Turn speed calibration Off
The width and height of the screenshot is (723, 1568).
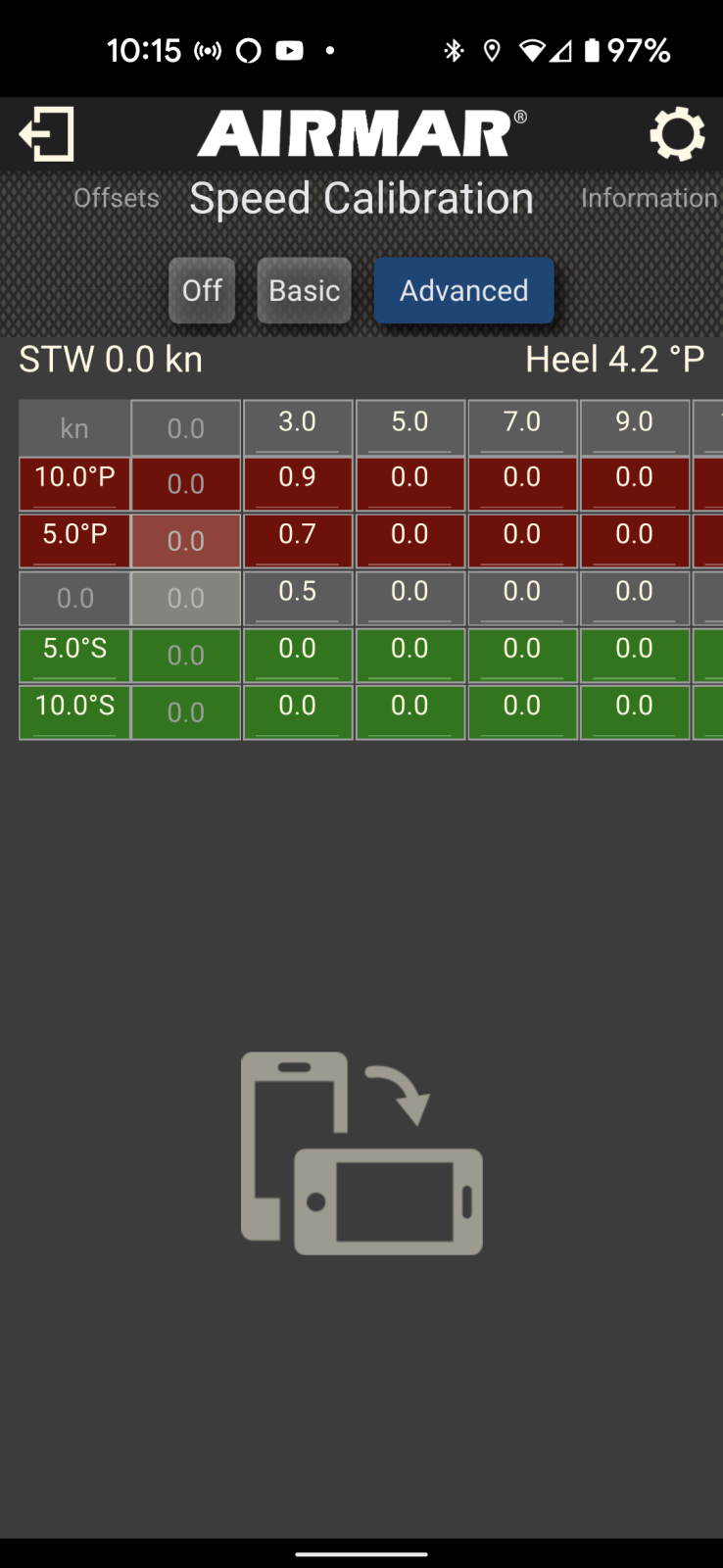click(x=202, y=291)
